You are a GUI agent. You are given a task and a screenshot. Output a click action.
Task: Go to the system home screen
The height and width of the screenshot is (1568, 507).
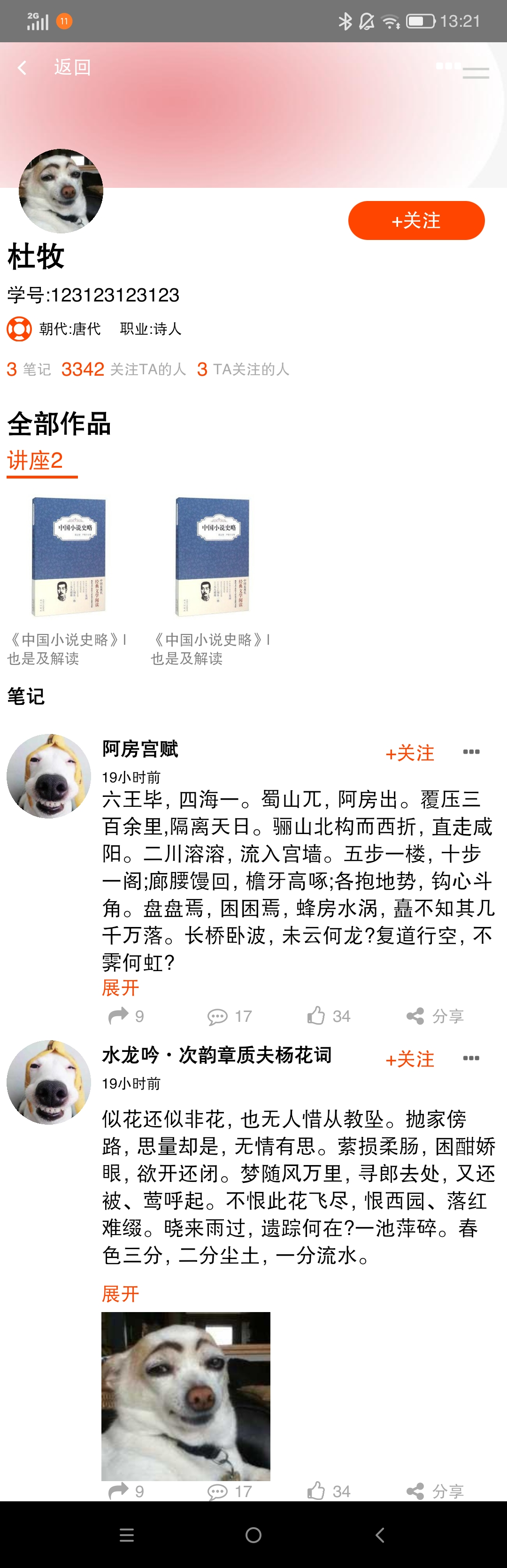pyautogui.click(x=253, y=1535)
